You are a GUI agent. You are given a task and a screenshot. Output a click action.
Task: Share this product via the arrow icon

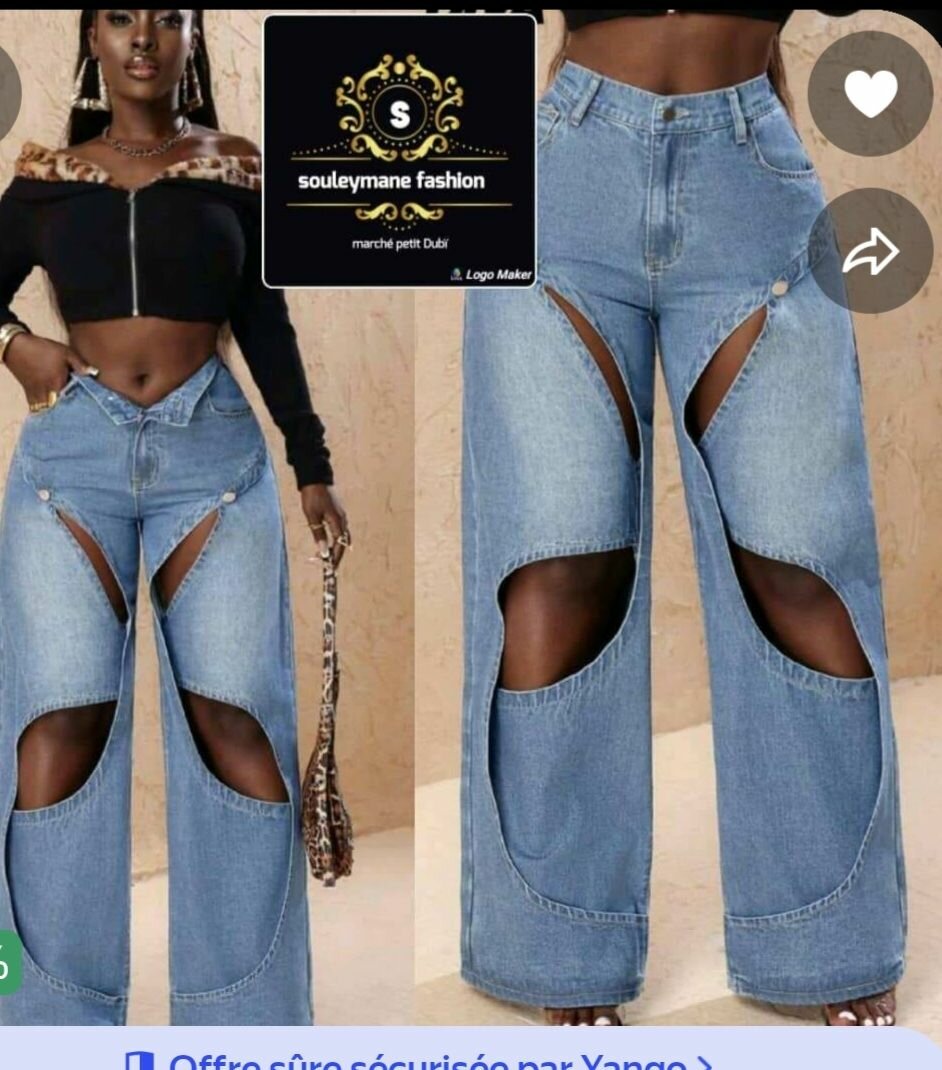870,251
